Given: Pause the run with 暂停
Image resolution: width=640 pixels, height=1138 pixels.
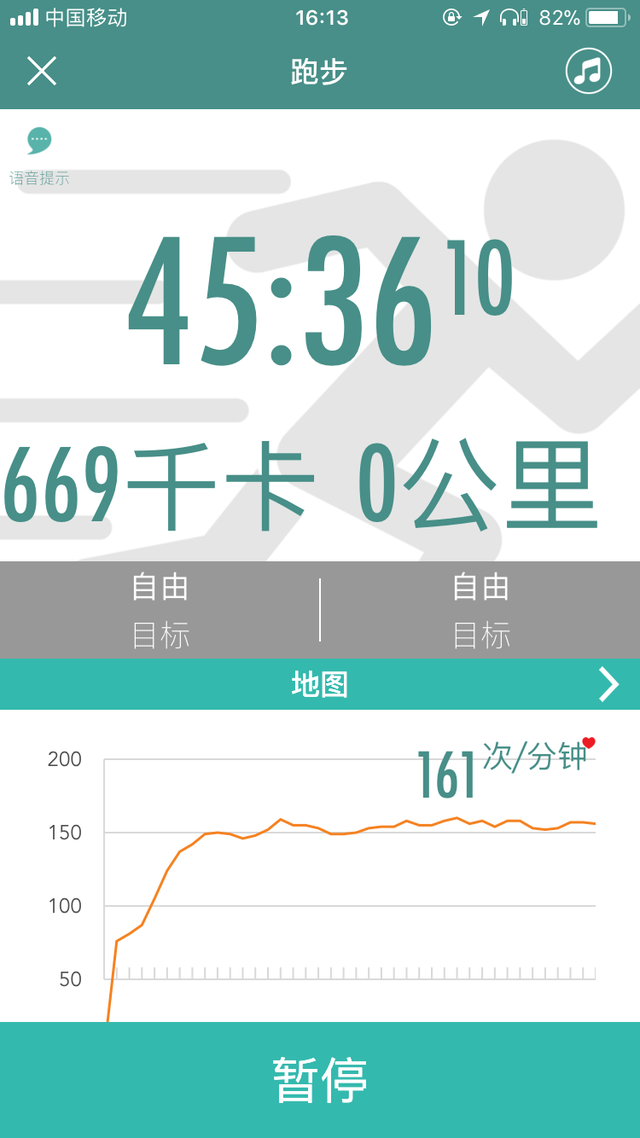Looking at the screenshot, I should click(320, 1079).
